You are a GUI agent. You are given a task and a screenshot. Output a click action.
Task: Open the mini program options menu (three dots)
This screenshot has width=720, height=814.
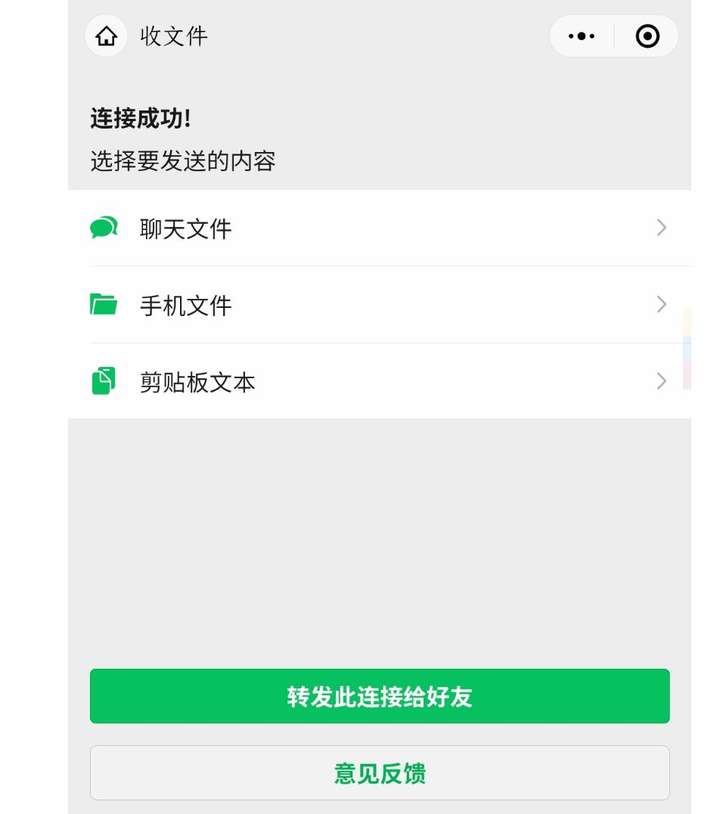[x=581, y=36]
